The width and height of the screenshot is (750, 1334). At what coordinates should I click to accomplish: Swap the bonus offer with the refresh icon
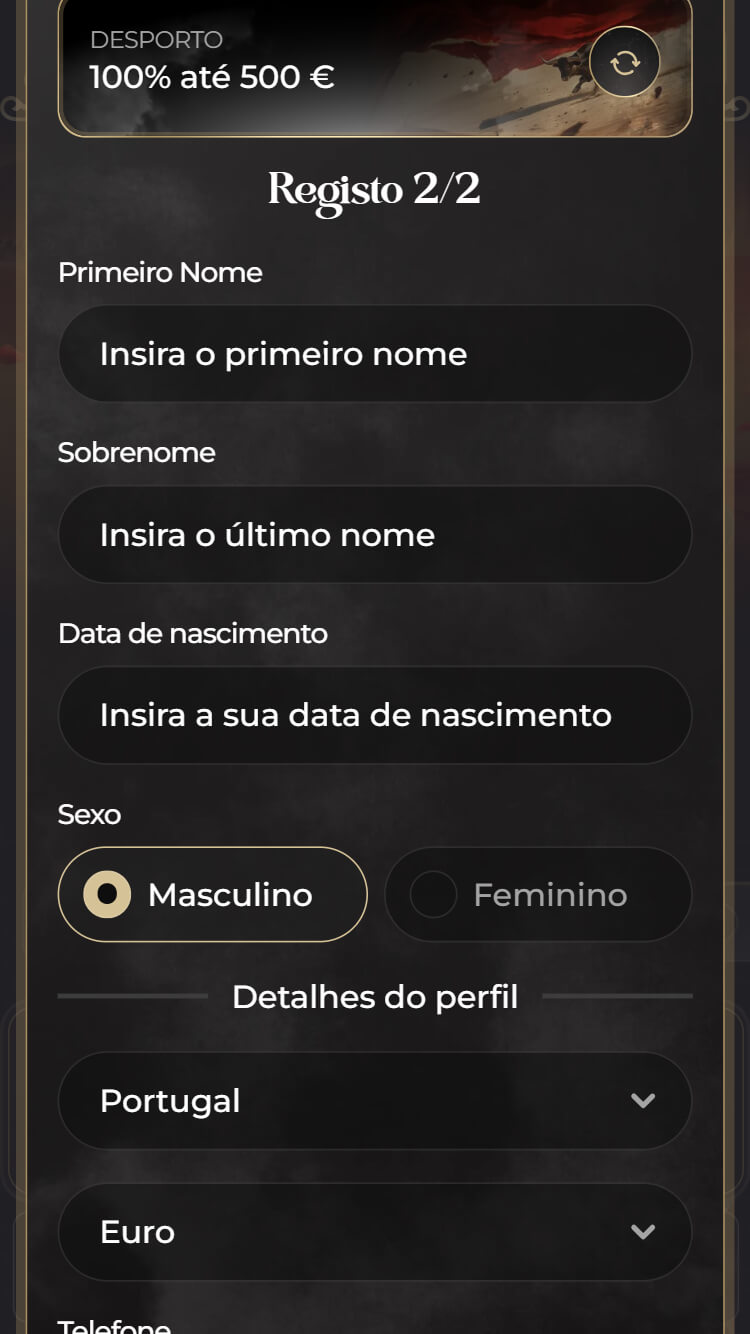click(625, 63)
